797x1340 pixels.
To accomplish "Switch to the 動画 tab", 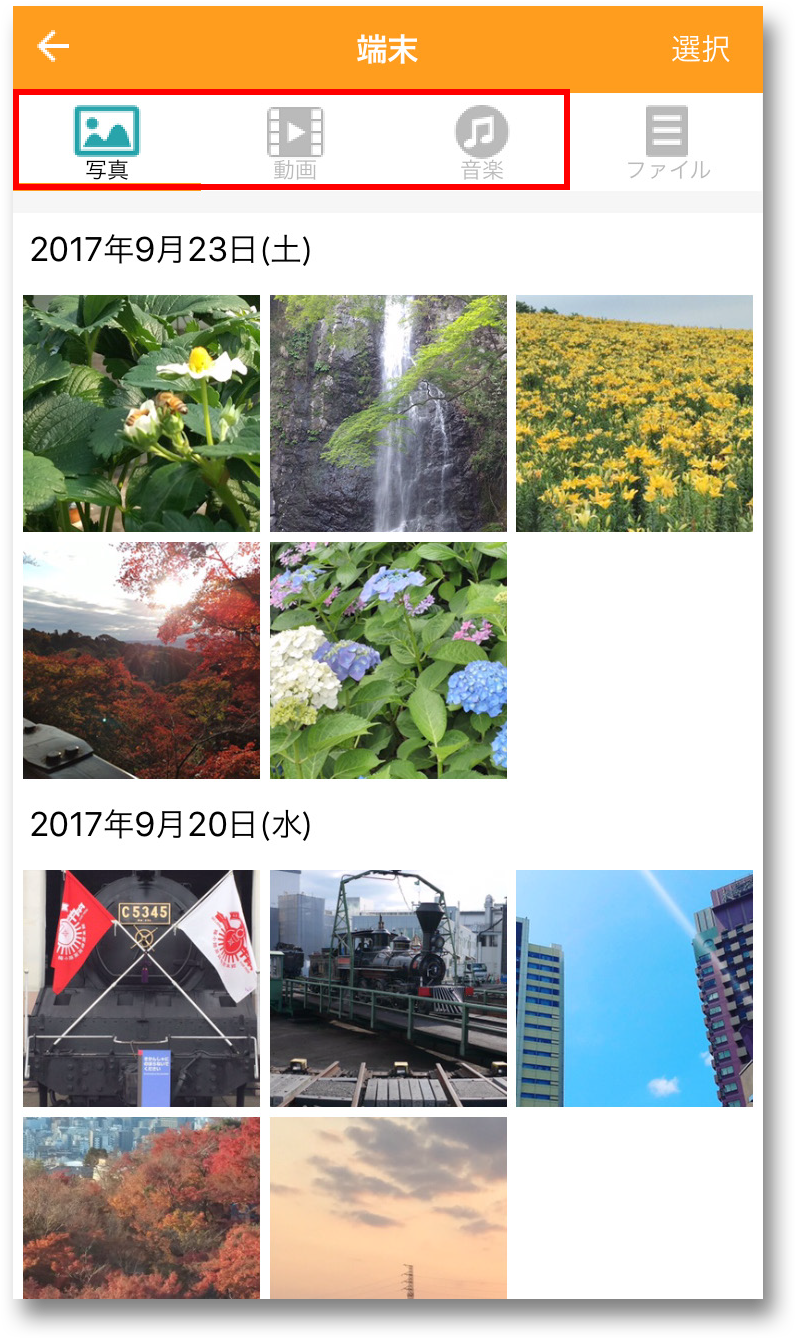I will pyautogui.click(x=295, y=143).
